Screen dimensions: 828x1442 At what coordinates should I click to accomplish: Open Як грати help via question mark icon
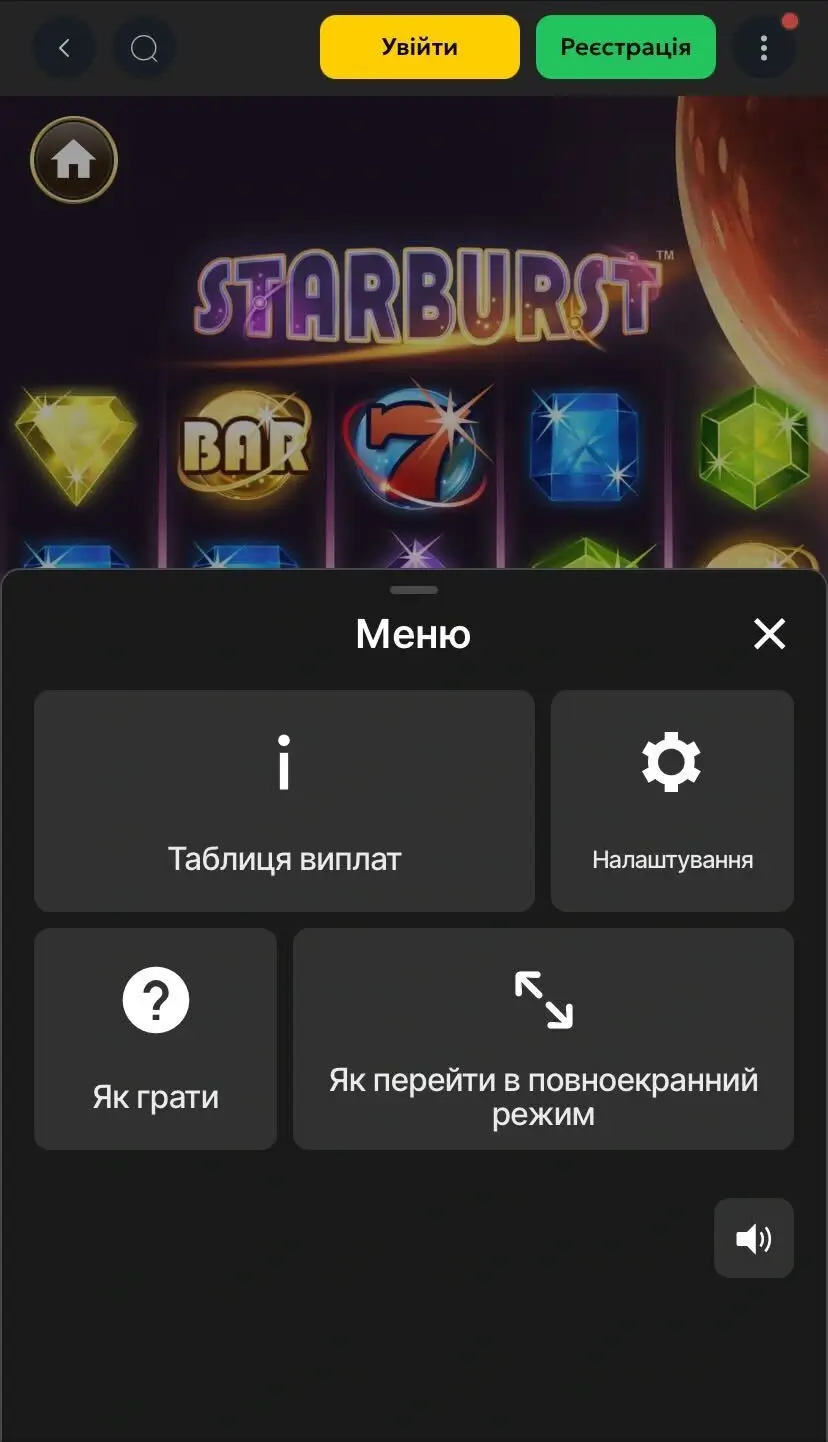[x=154, y=997]
